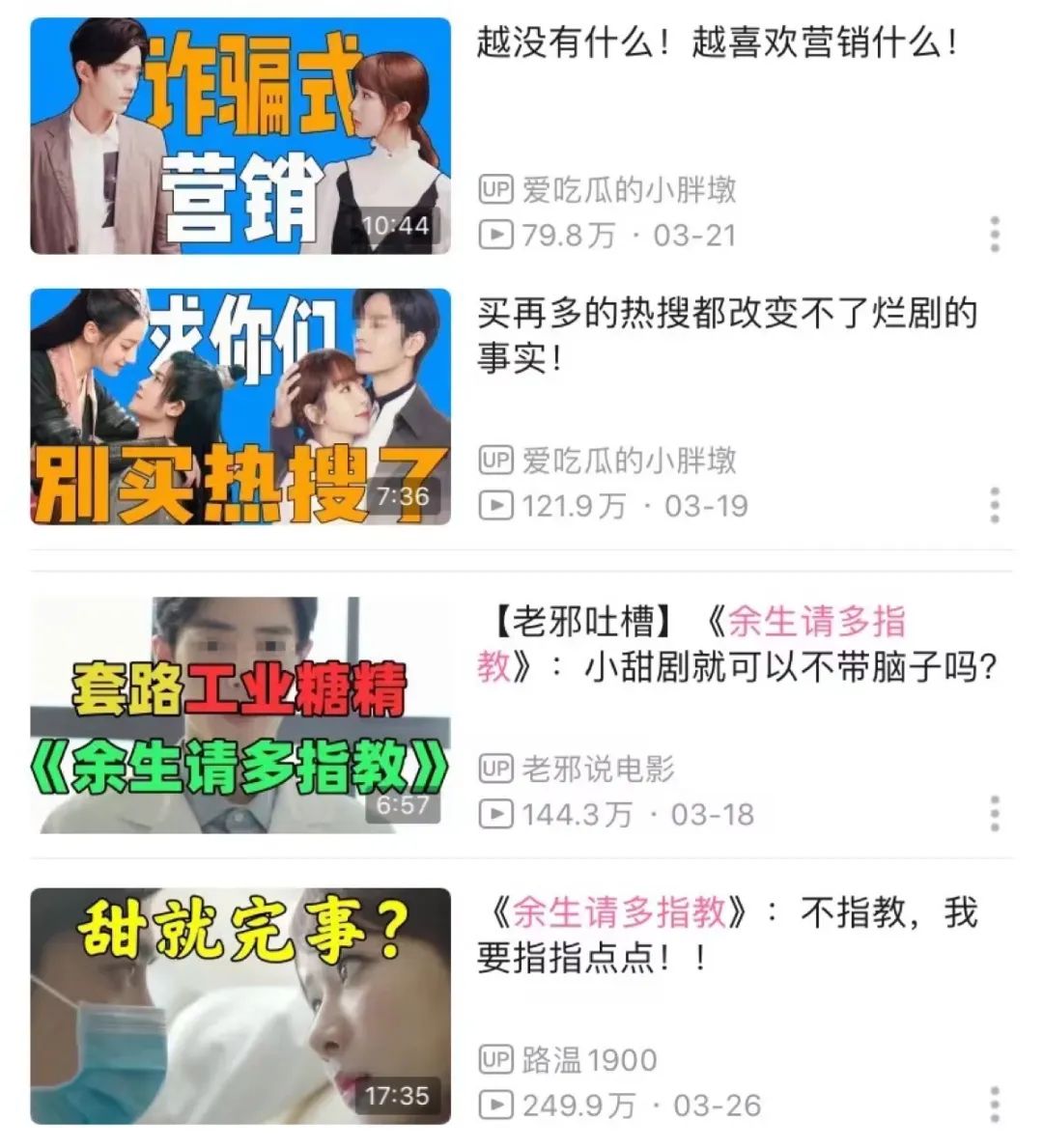Open video 买再多的热搜都改变不了烂剧的事实
1043x1148 pixels.
click(726, 335)
